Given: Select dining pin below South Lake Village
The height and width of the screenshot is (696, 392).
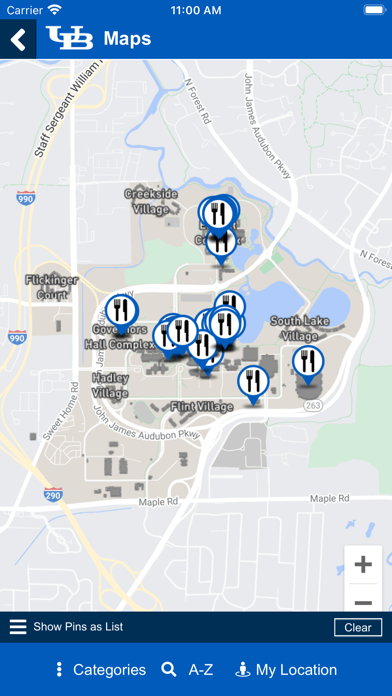Looking at the screenshot, I should pos(308,364).
